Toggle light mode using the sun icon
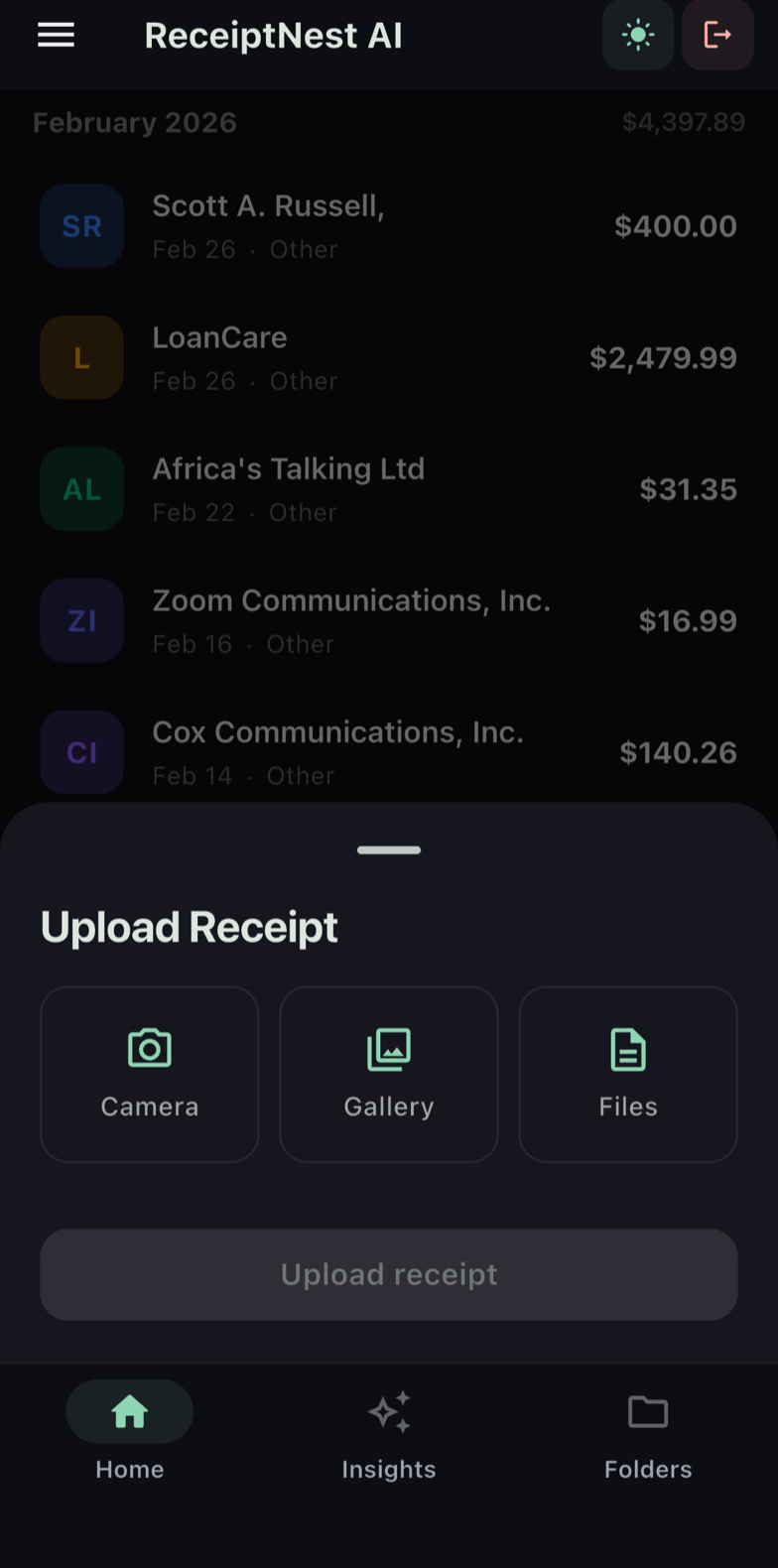Screen dimensions: 778x1568 [638, 35]
